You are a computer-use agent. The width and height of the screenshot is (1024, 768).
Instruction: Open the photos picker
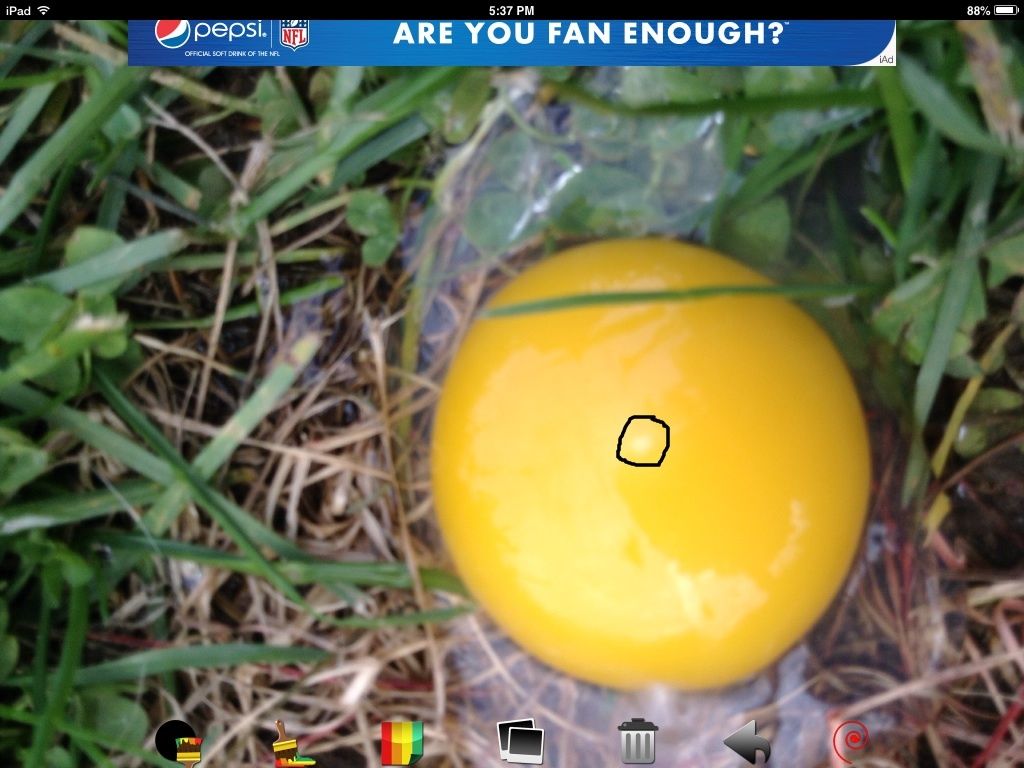coord(520,741)
